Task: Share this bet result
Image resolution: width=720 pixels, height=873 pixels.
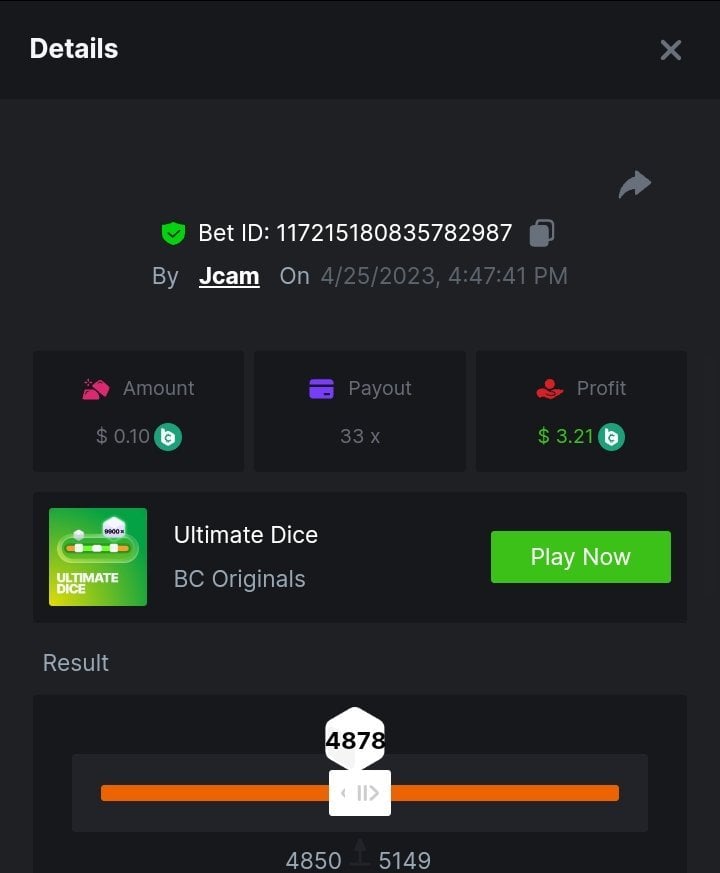Action: (634, 184)
